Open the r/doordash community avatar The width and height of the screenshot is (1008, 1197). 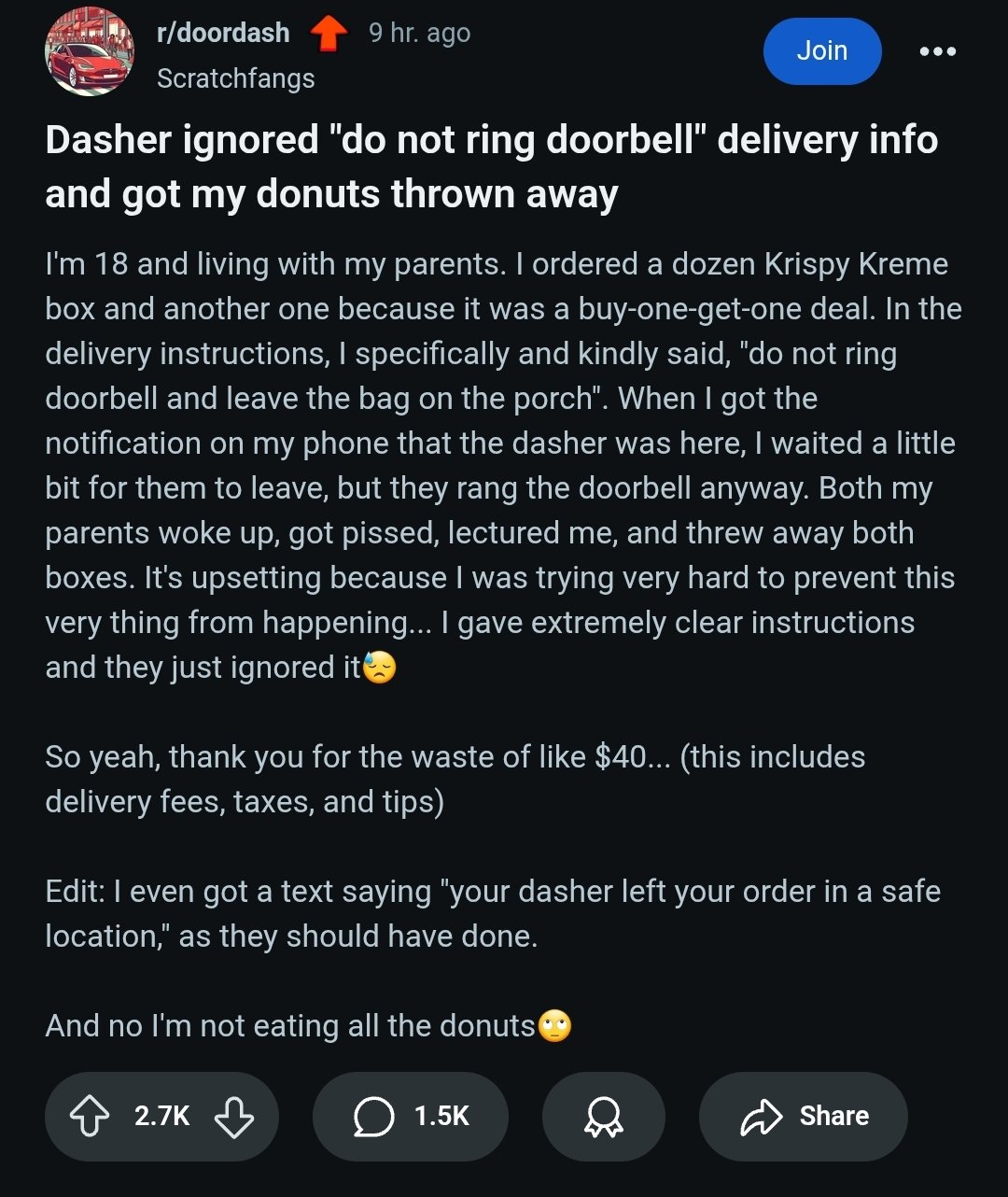pyautogui.click(x=89, y=52)
